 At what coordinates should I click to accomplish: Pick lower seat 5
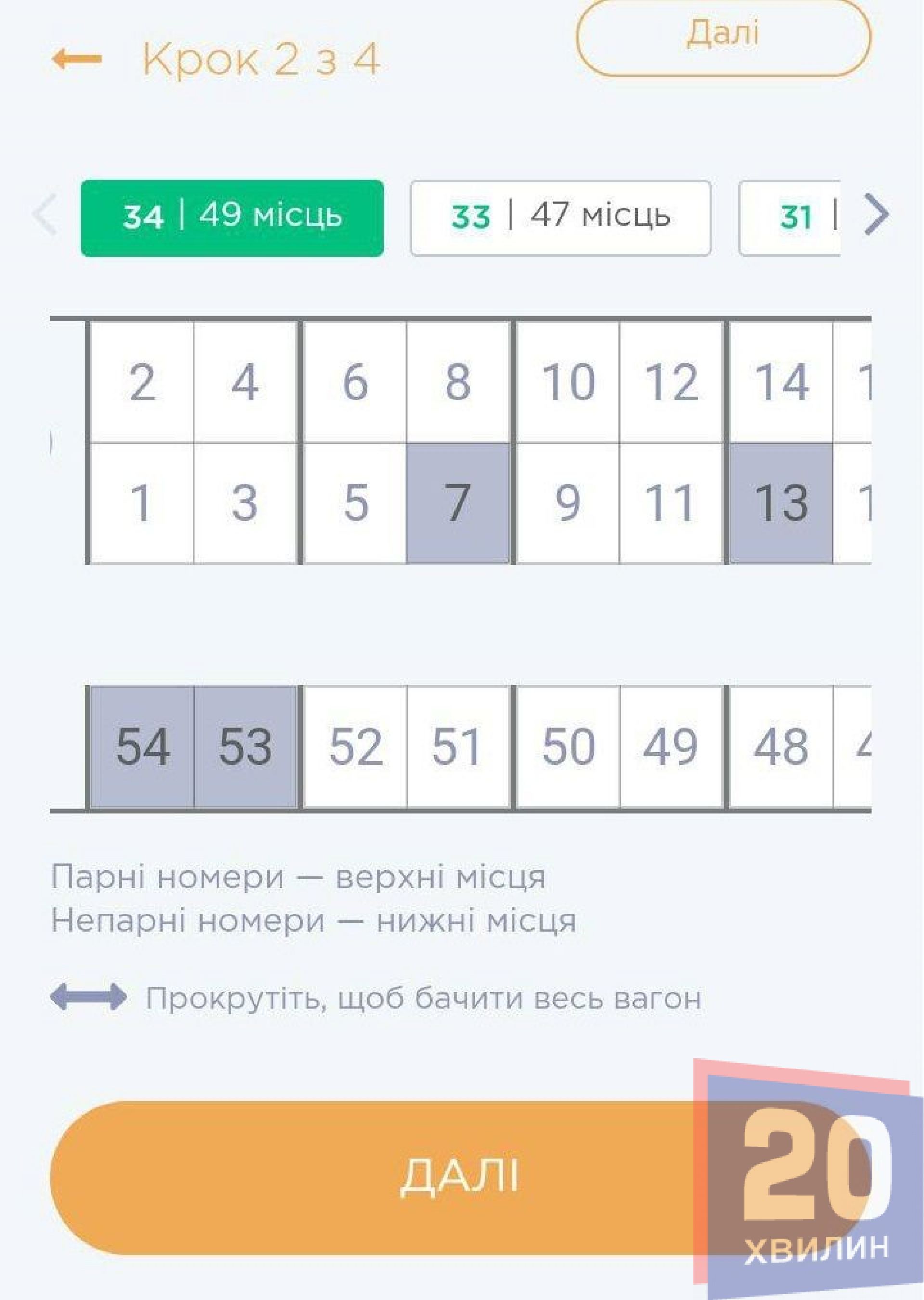[355, 503]
